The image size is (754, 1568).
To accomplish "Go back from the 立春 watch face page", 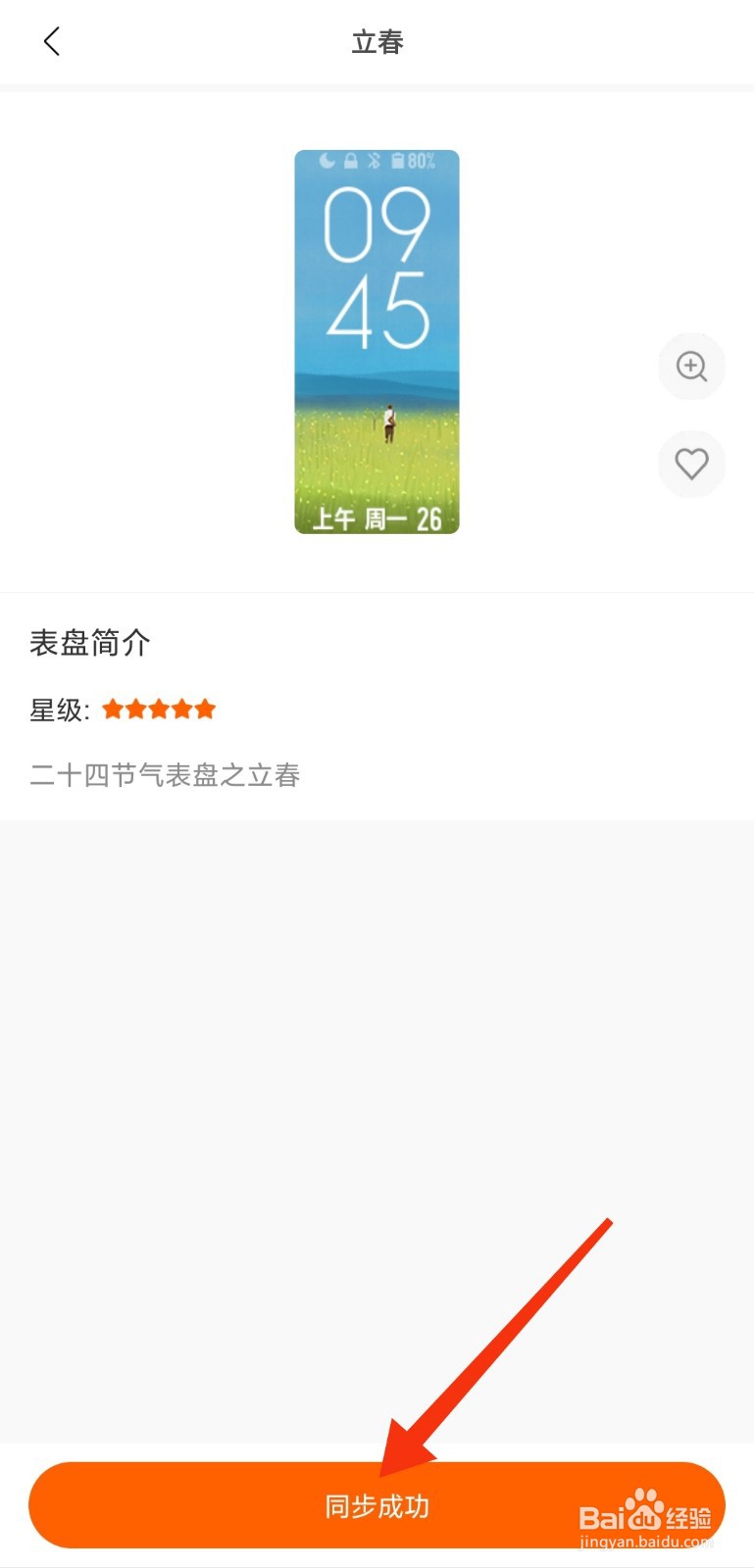I will [52, 41].
